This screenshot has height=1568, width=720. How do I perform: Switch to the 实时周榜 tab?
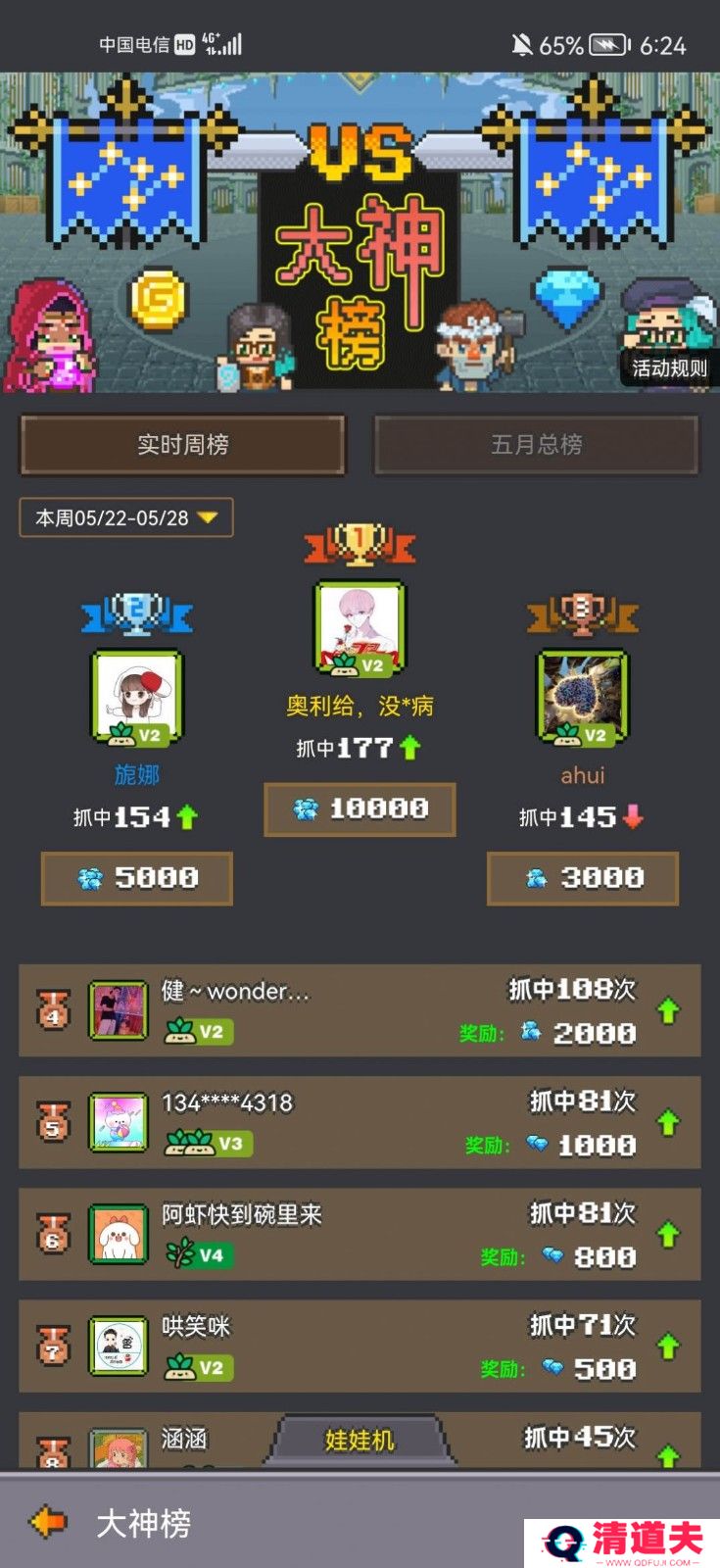coord(183,445)
